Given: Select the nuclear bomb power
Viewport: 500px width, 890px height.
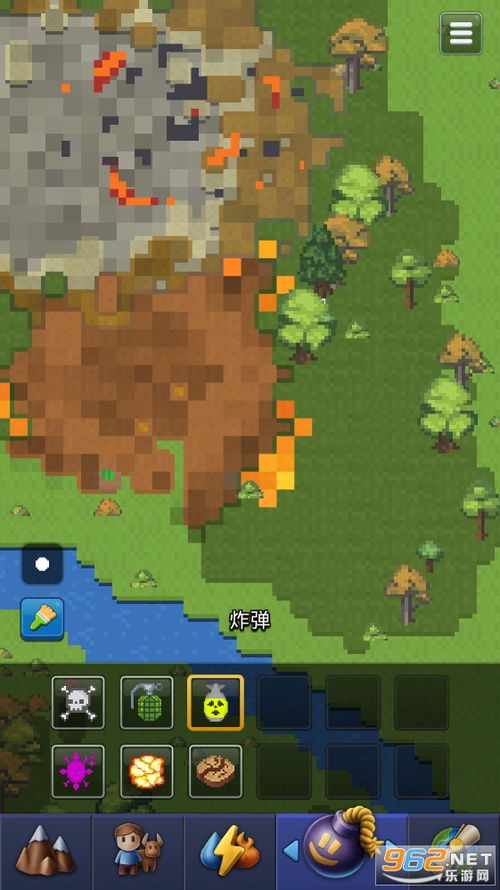Looking at the screenshot, I should [x=216, y=703].
